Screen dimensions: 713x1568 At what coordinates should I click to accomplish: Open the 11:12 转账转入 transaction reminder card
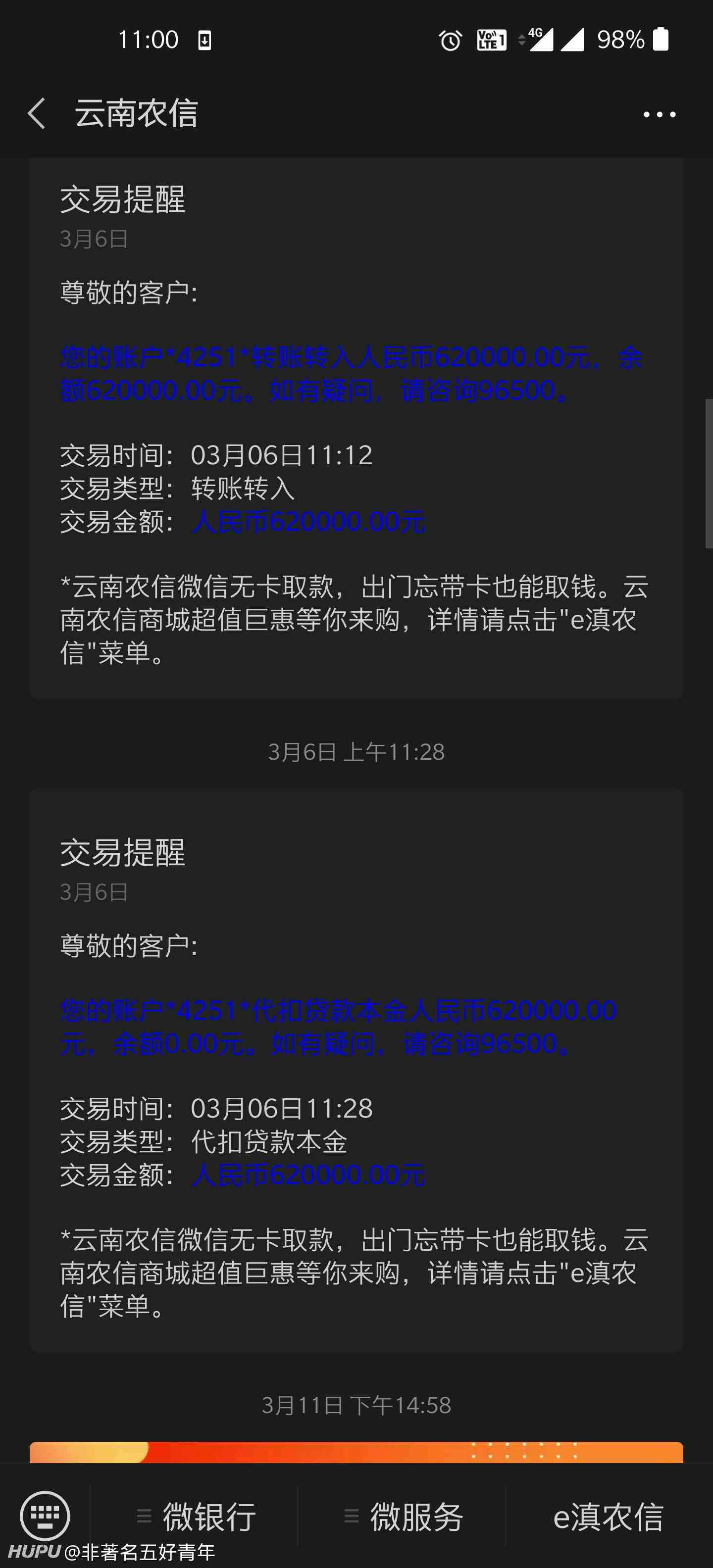(x=356, y=428)
